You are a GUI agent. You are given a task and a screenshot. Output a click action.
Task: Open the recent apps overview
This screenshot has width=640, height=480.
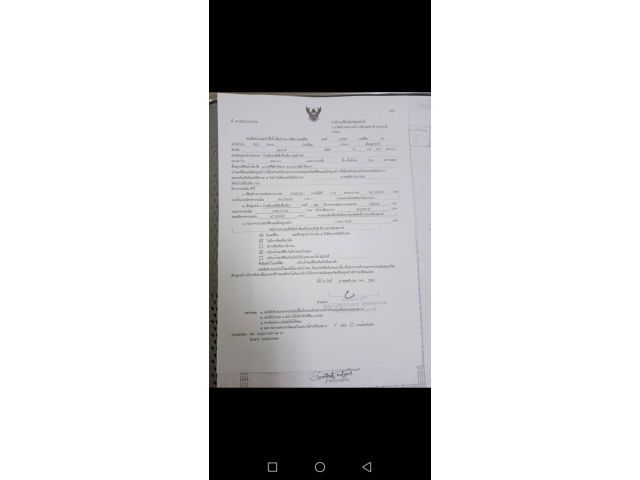point(272,466)
